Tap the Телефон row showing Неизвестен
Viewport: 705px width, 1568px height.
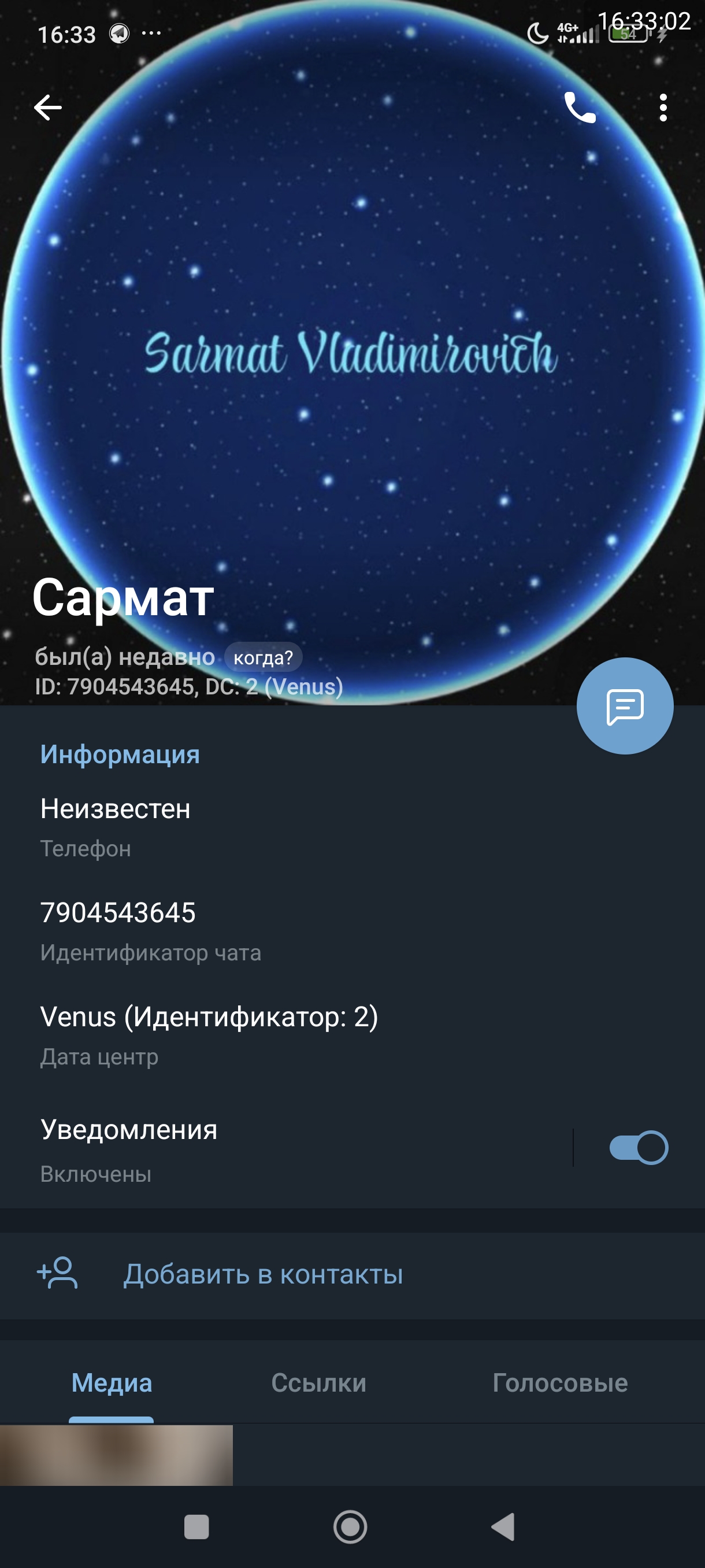click(x=243, y=826)
